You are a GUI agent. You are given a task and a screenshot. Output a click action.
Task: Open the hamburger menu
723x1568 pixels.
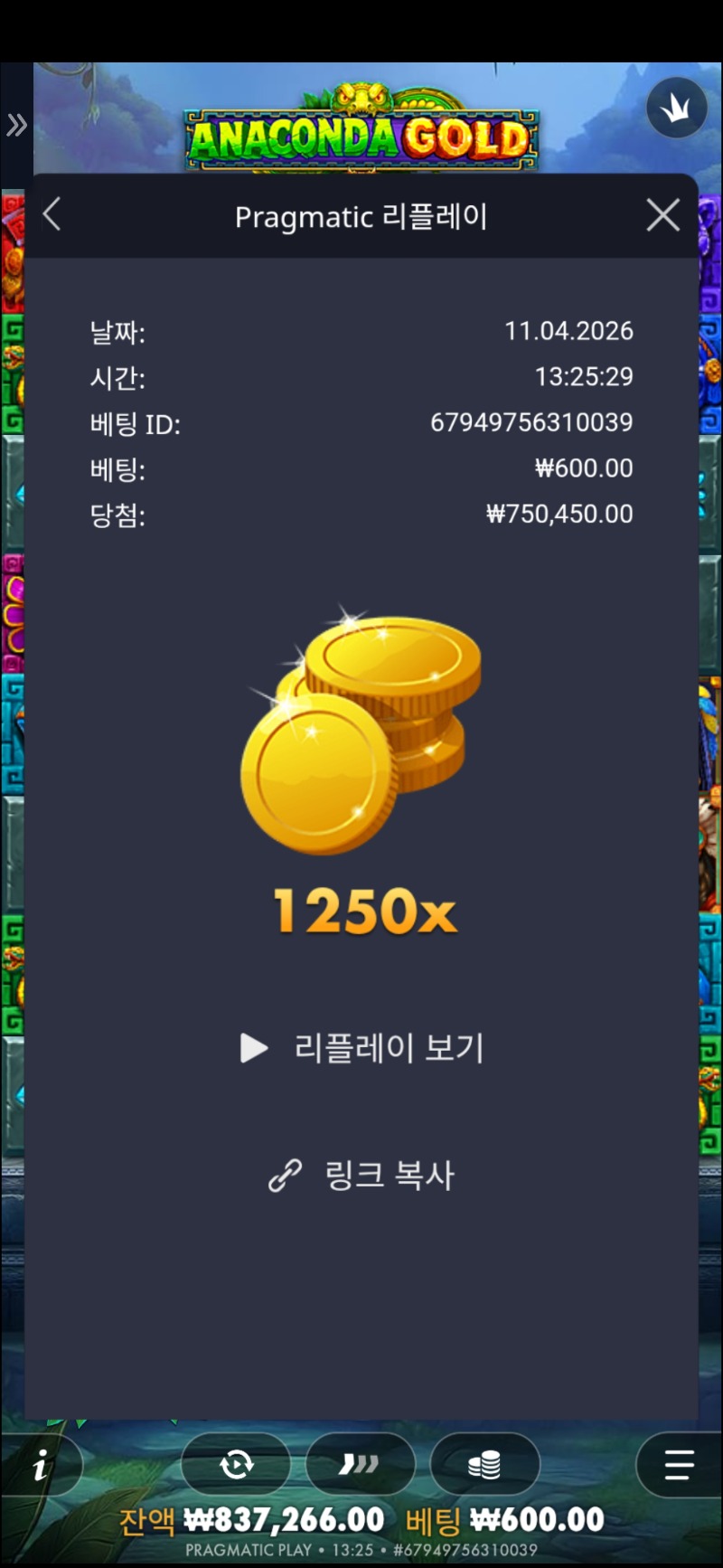click(679, 1464)
